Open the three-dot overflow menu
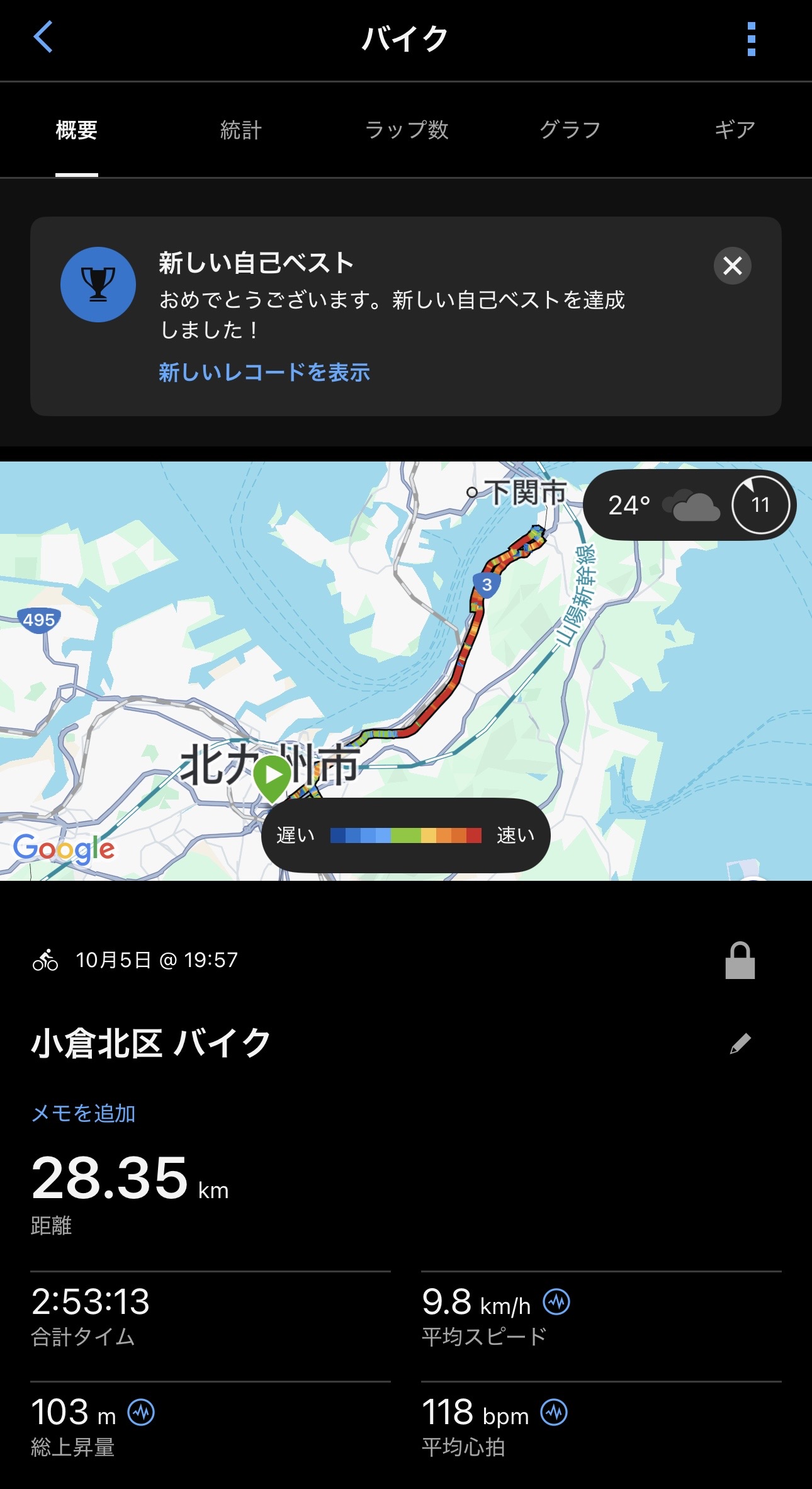The image size is (812, 1489). click(751, 39)
